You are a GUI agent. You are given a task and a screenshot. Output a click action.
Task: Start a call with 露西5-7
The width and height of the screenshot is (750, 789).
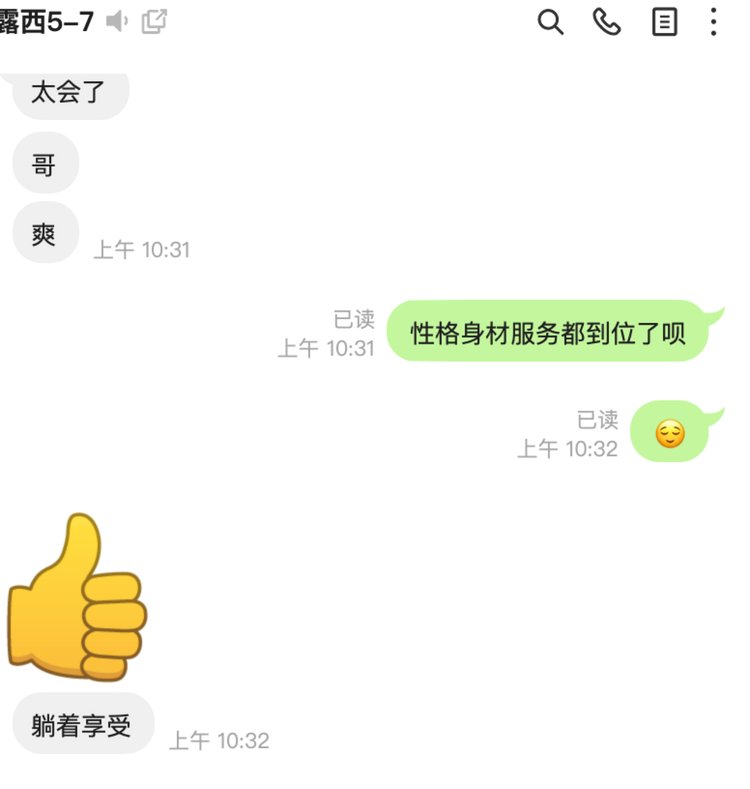(607, 22)
